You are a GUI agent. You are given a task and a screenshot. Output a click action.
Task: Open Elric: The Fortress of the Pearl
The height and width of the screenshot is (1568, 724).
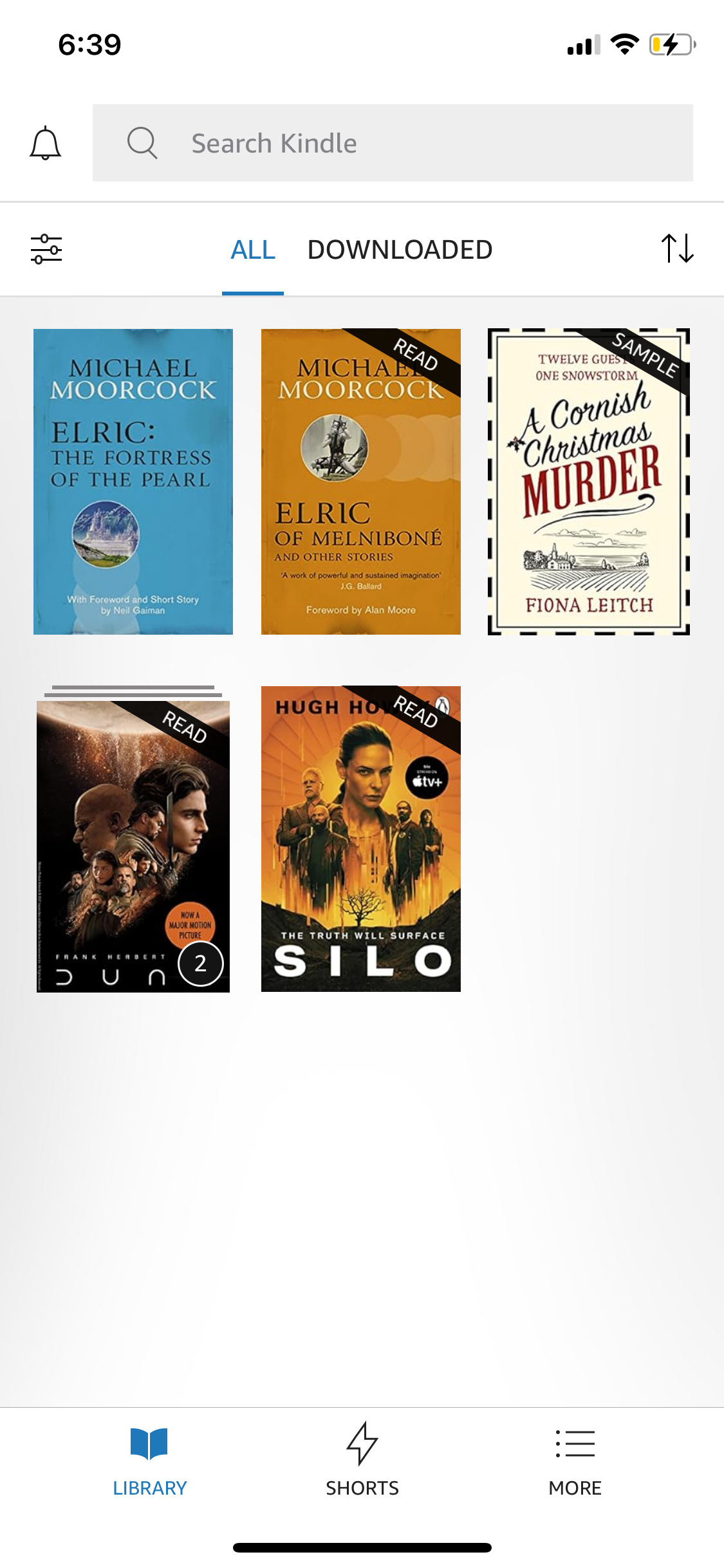point(133,481)
